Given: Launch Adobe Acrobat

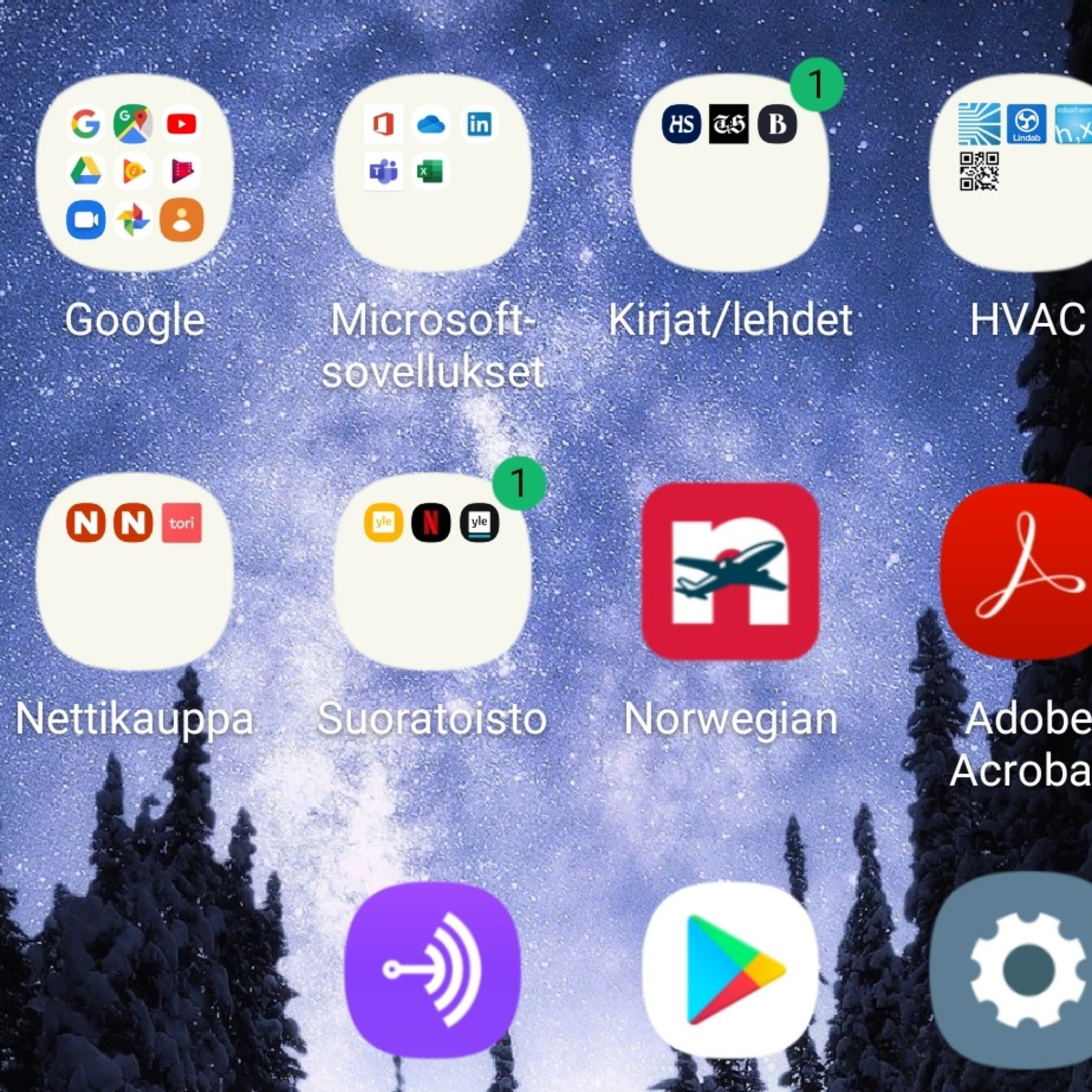Looking at the screenshot, I should (x=1016, y=571).
